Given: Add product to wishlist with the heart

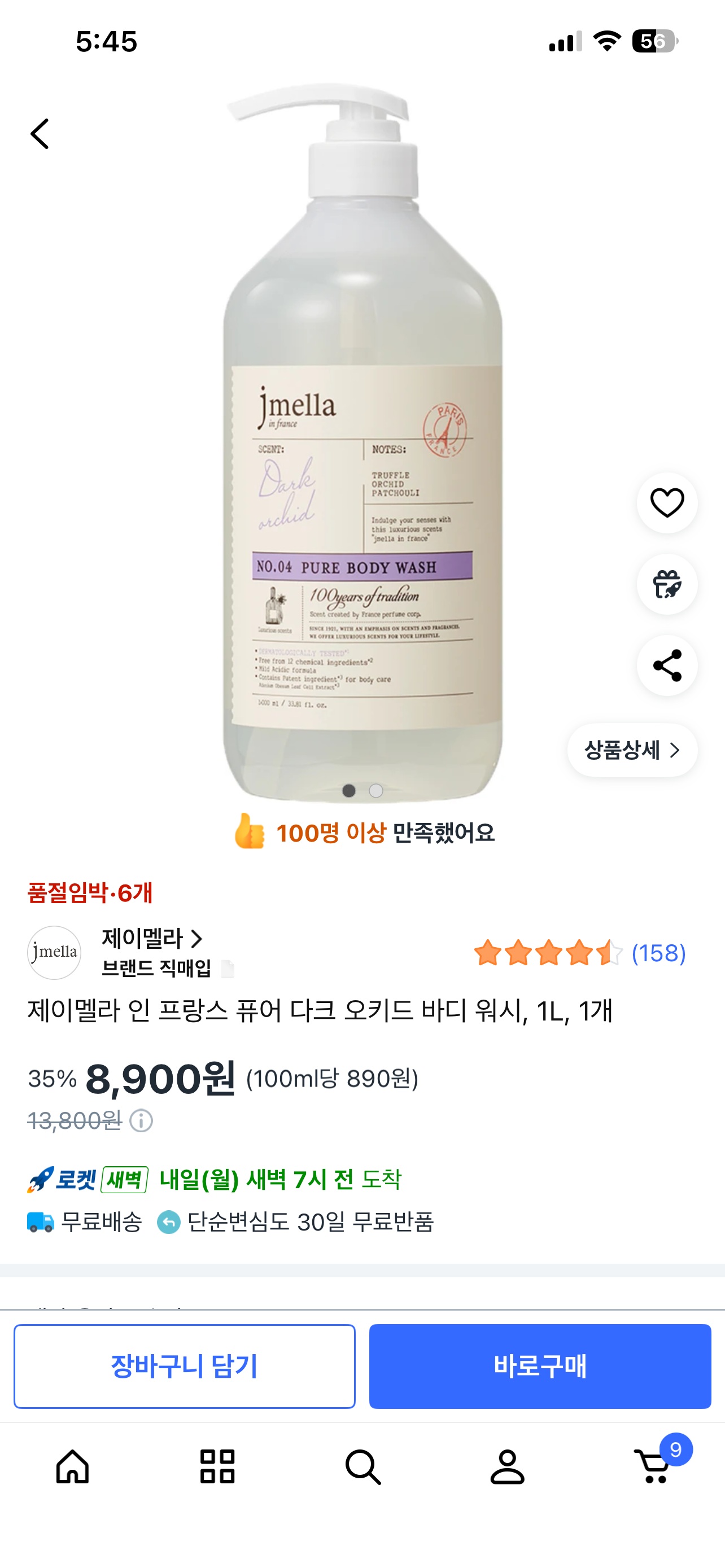Looking at the screenshot, I should pos(667,503).
